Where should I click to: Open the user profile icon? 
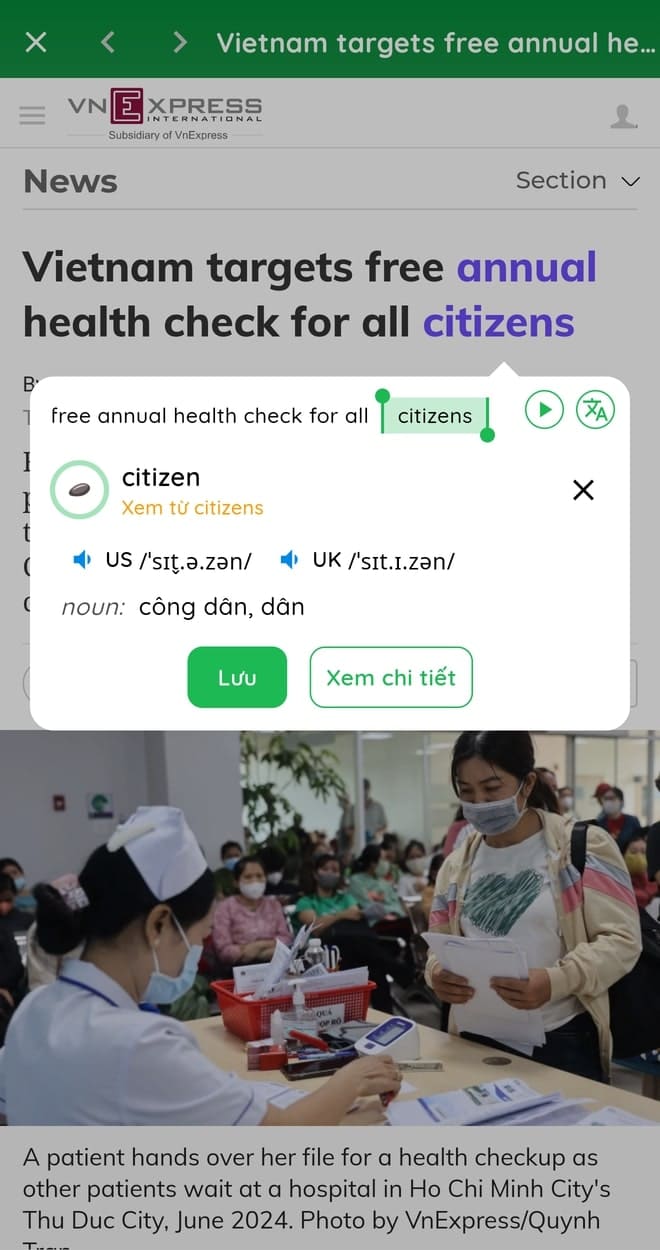click(x=623, y=116)
